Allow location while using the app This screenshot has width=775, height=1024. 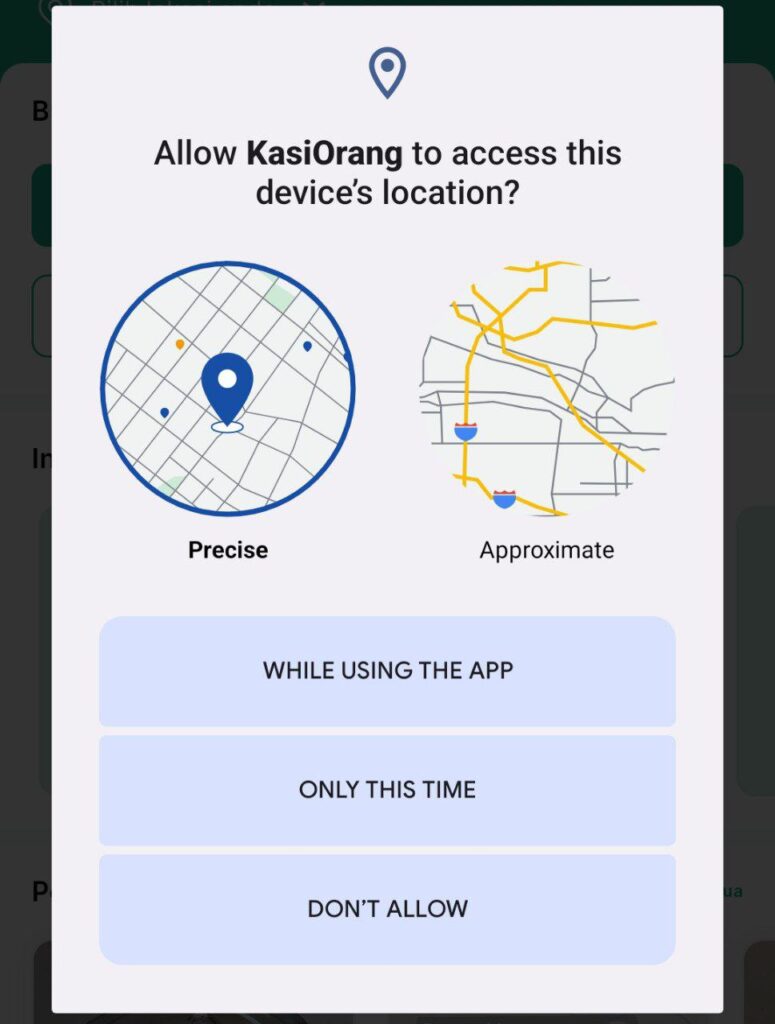(x=387, y=671)
